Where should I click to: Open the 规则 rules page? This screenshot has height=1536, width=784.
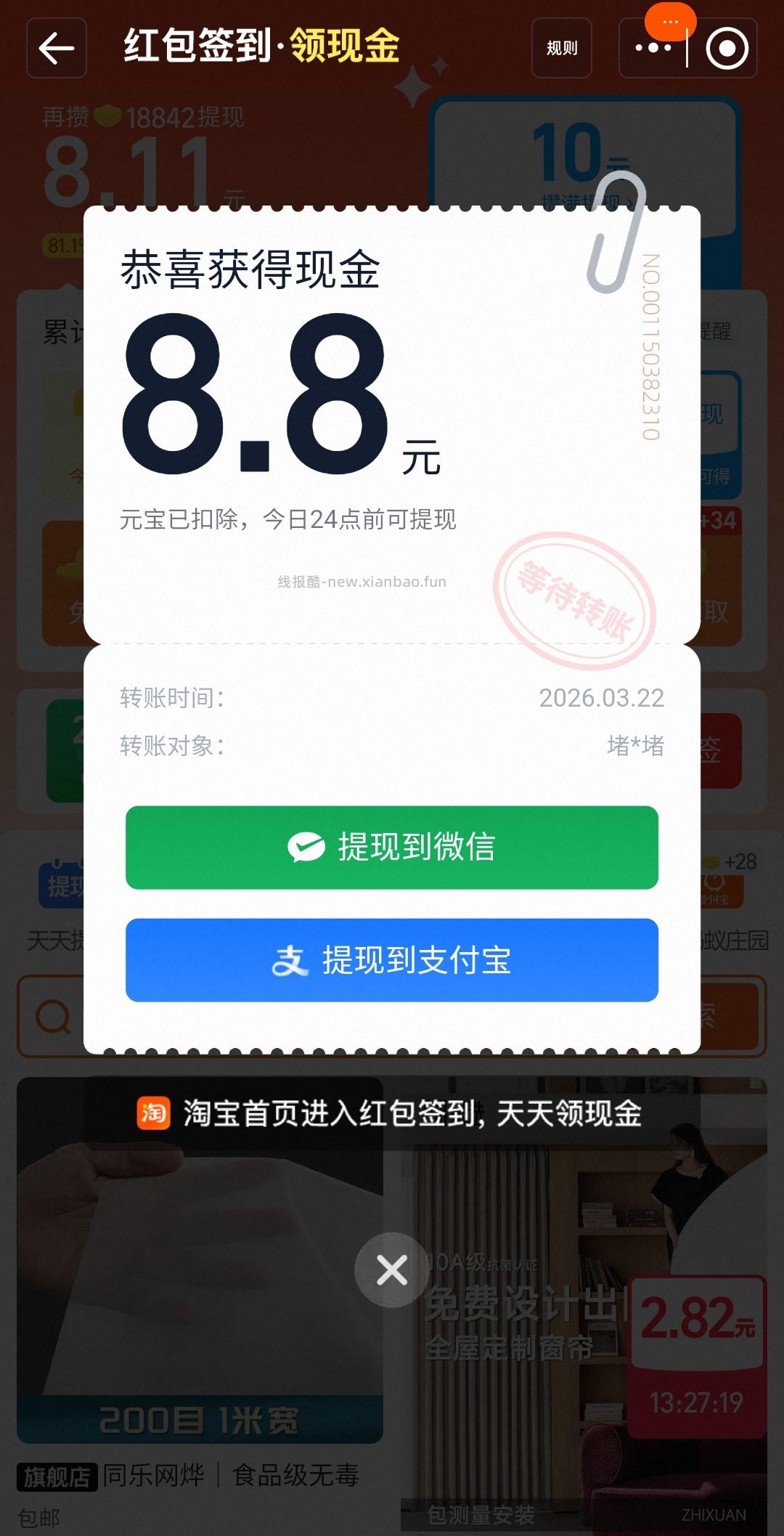[561, 49]
